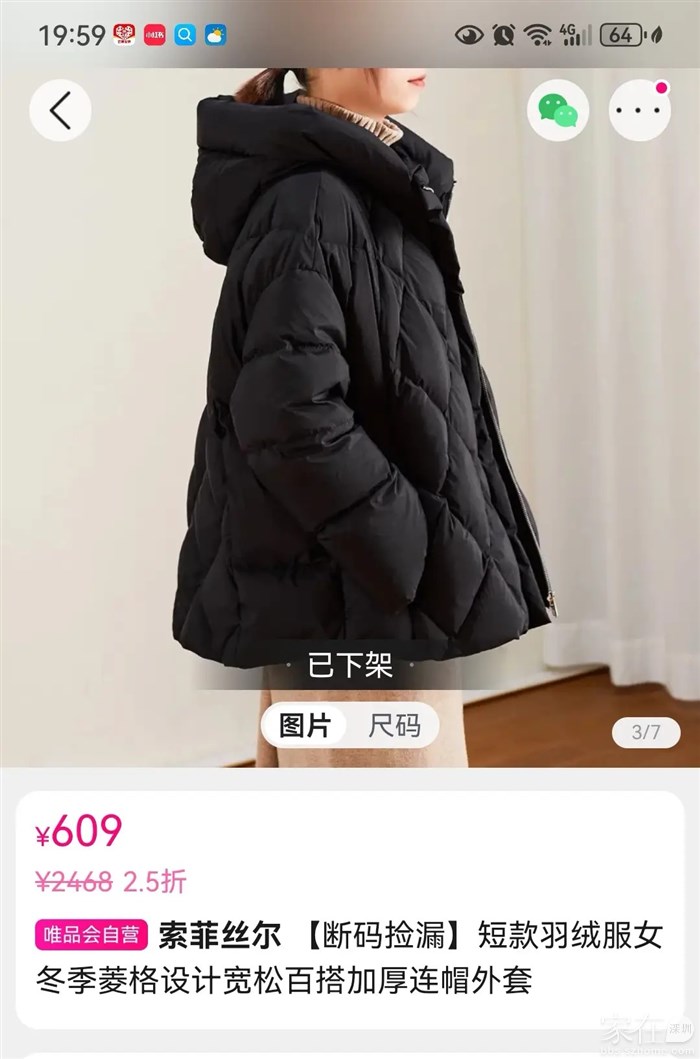Switch to the 尺码 size tab
This screenshot has height=1059, width=700.
tap(394, 726)
